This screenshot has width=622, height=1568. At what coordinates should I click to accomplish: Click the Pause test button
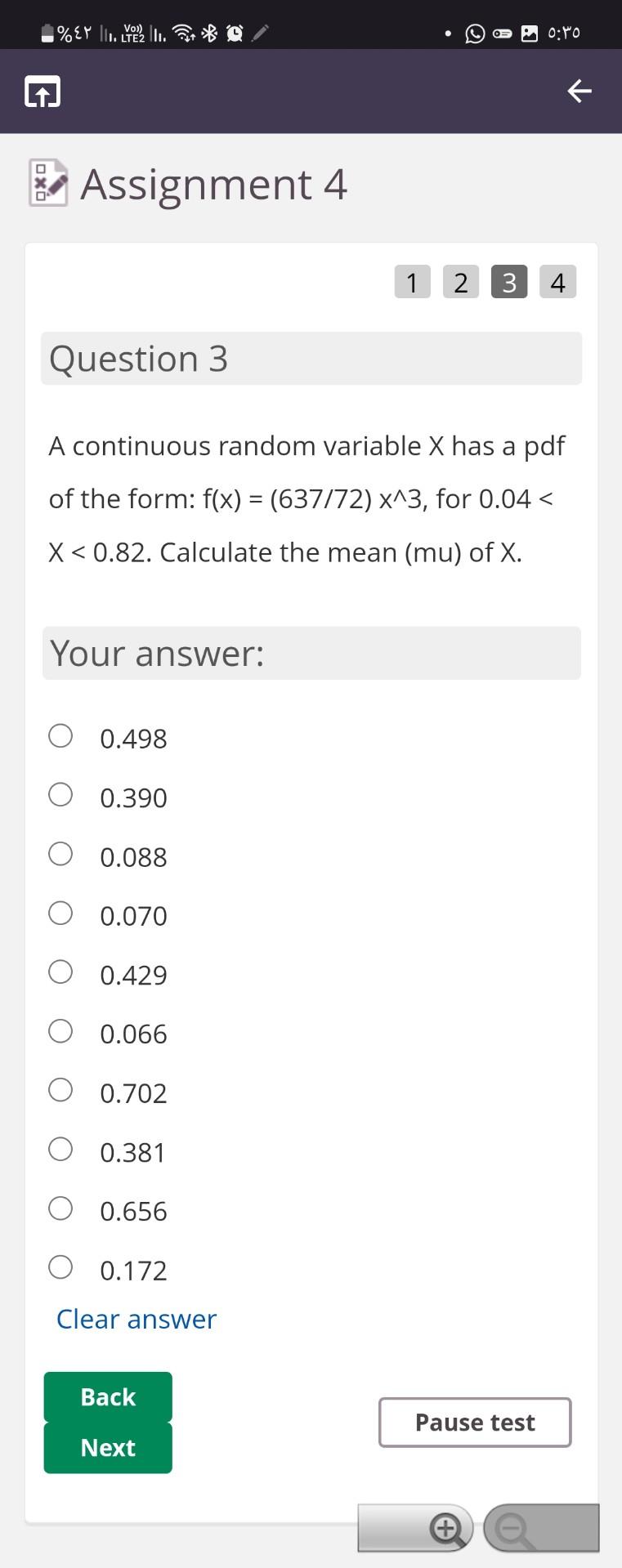pos(474,1422)
